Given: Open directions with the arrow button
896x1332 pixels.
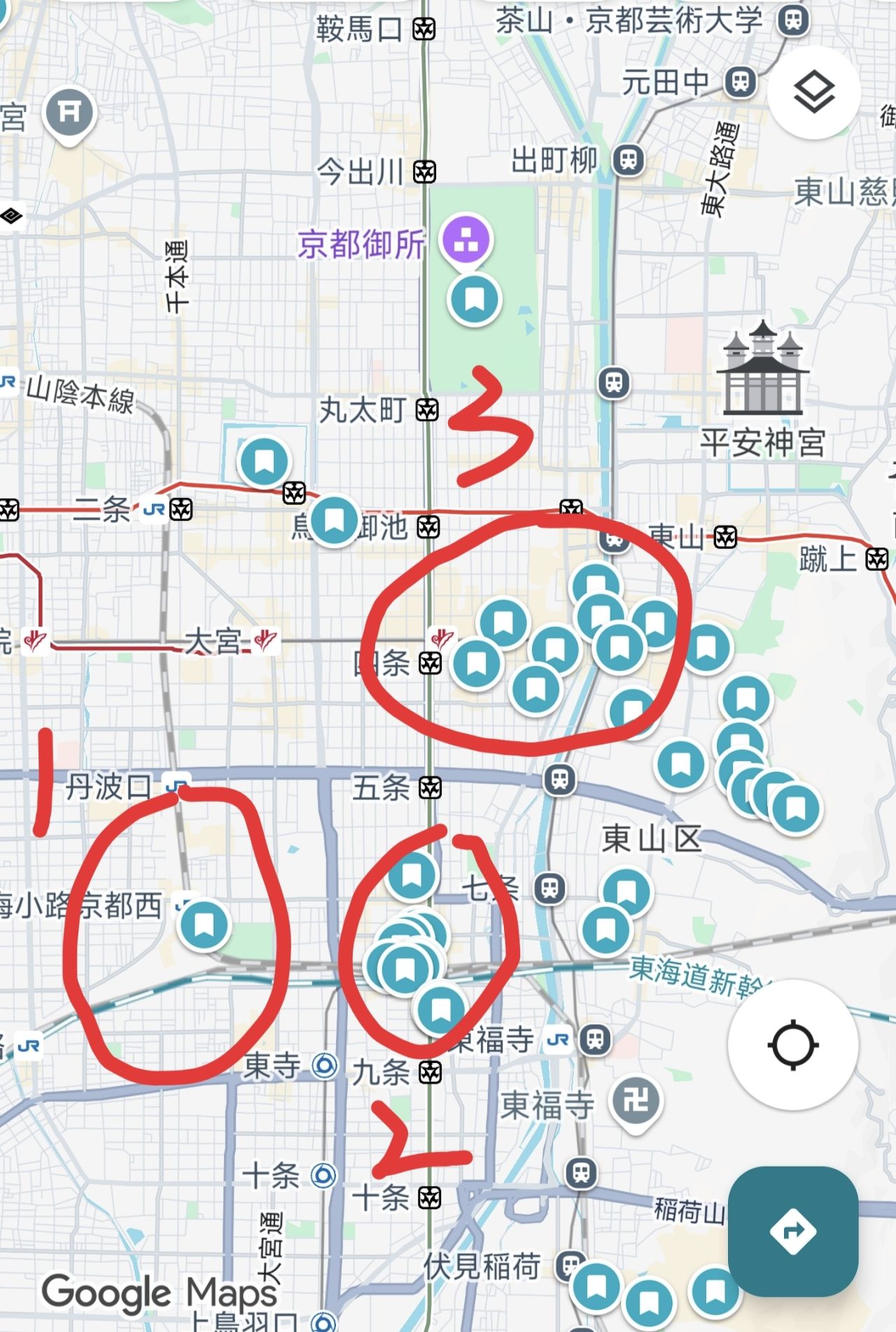Looking at the screenshot, I should [x=793, y=1230].
